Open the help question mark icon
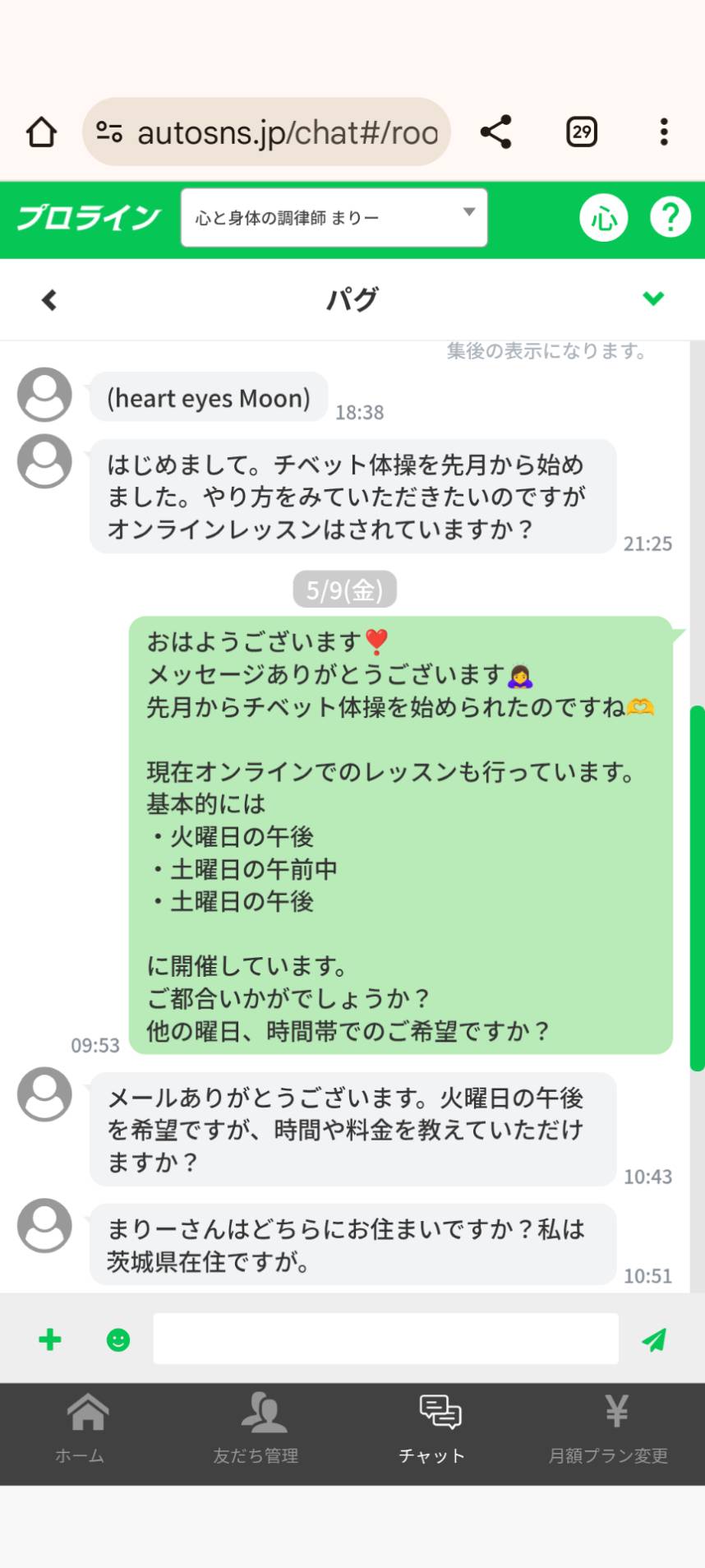705x1568 pixels. (x=670, y=218)
